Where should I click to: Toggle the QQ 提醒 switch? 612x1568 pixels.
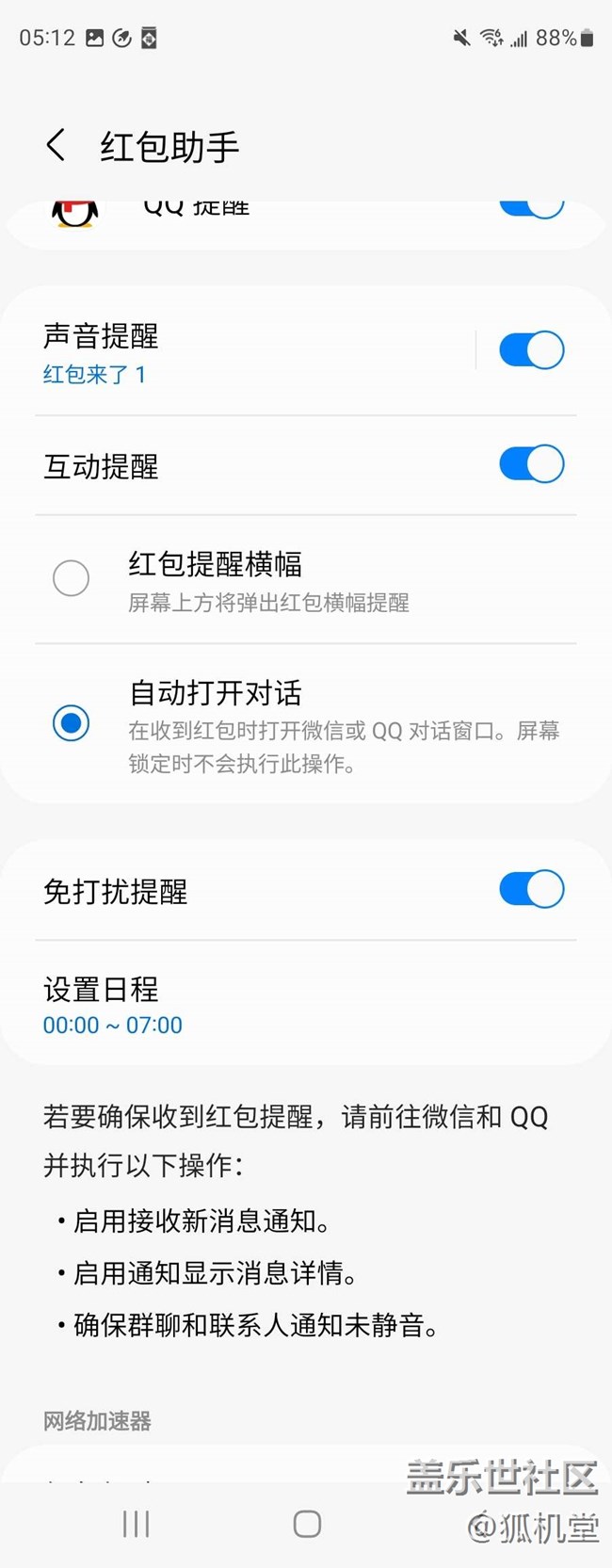[531, 207]
